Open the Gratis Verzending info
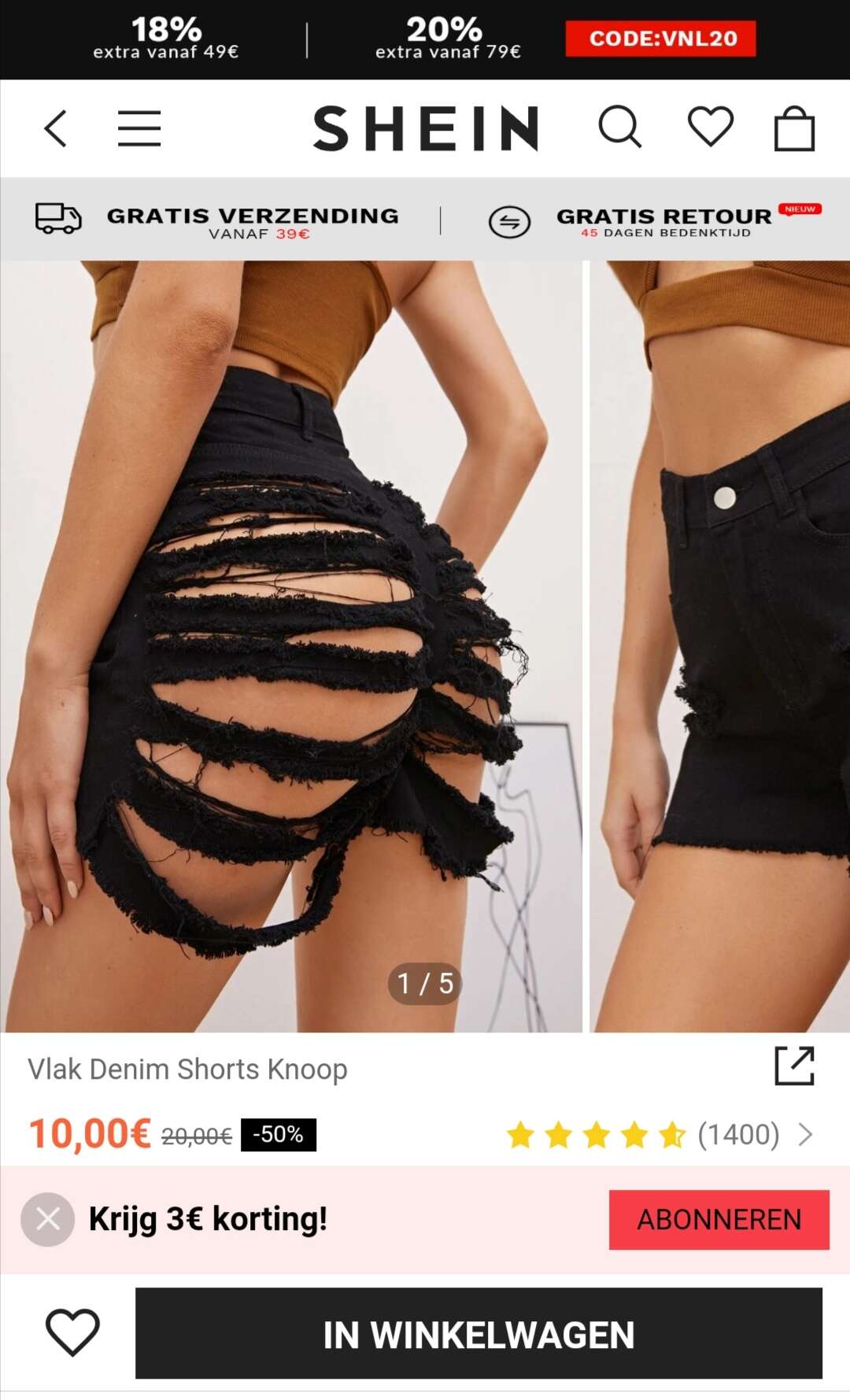This screenshot has width=850, height=1400. tap(217, 220)
